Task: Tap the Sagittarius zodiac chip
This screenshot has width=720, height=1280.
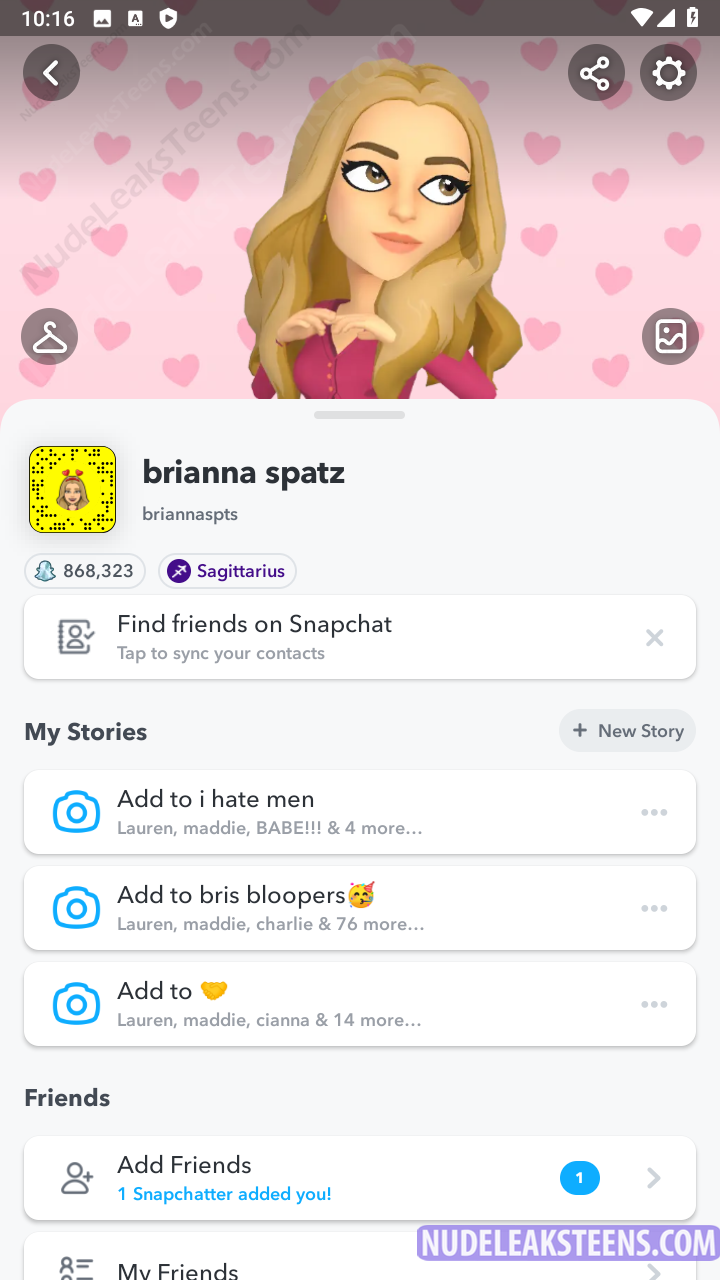Action: (x=227, y=571)
